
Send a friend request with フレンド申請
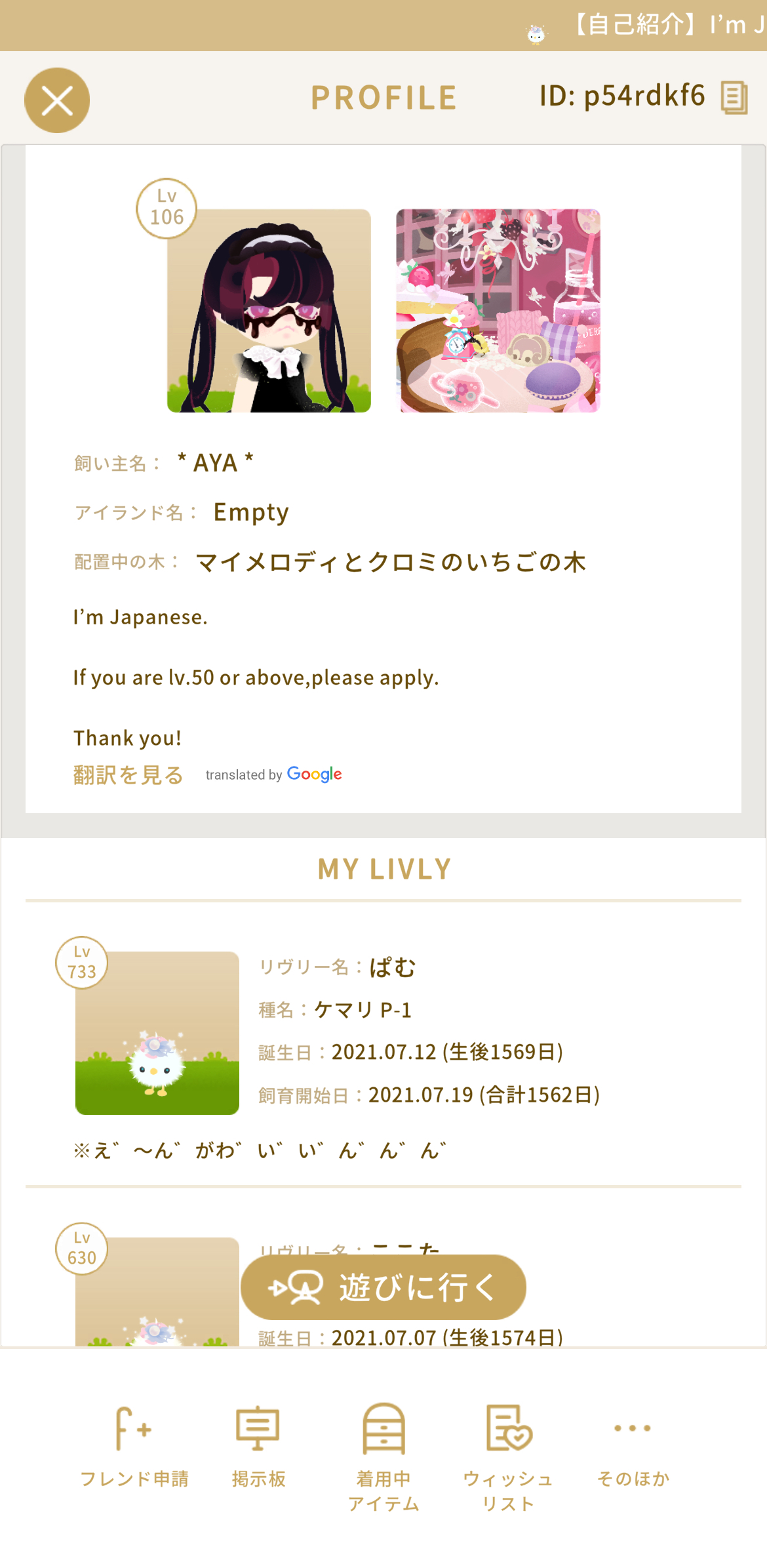(x=134, y=1445)
